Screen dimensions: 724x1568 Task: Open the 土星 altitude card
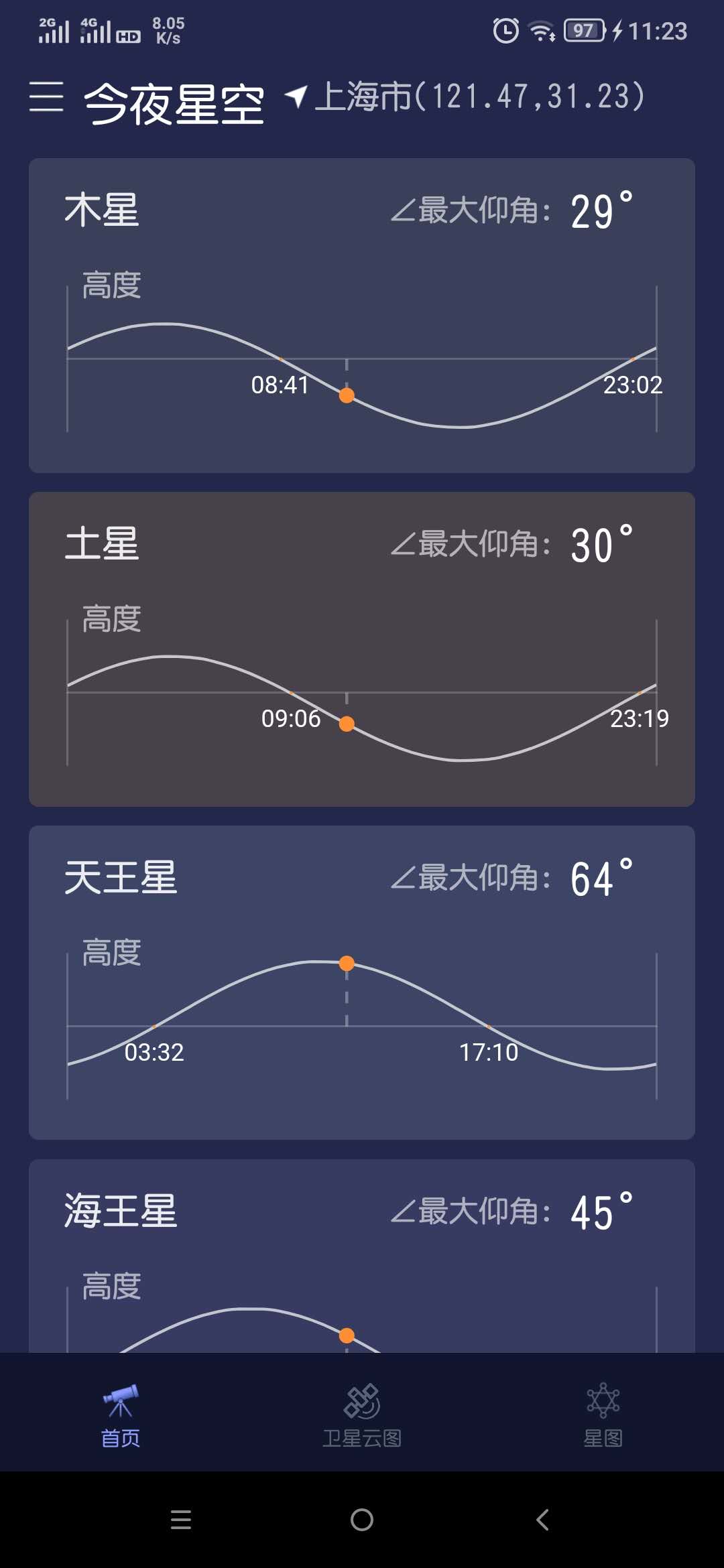pyautogui.click(x=361, y=649)
